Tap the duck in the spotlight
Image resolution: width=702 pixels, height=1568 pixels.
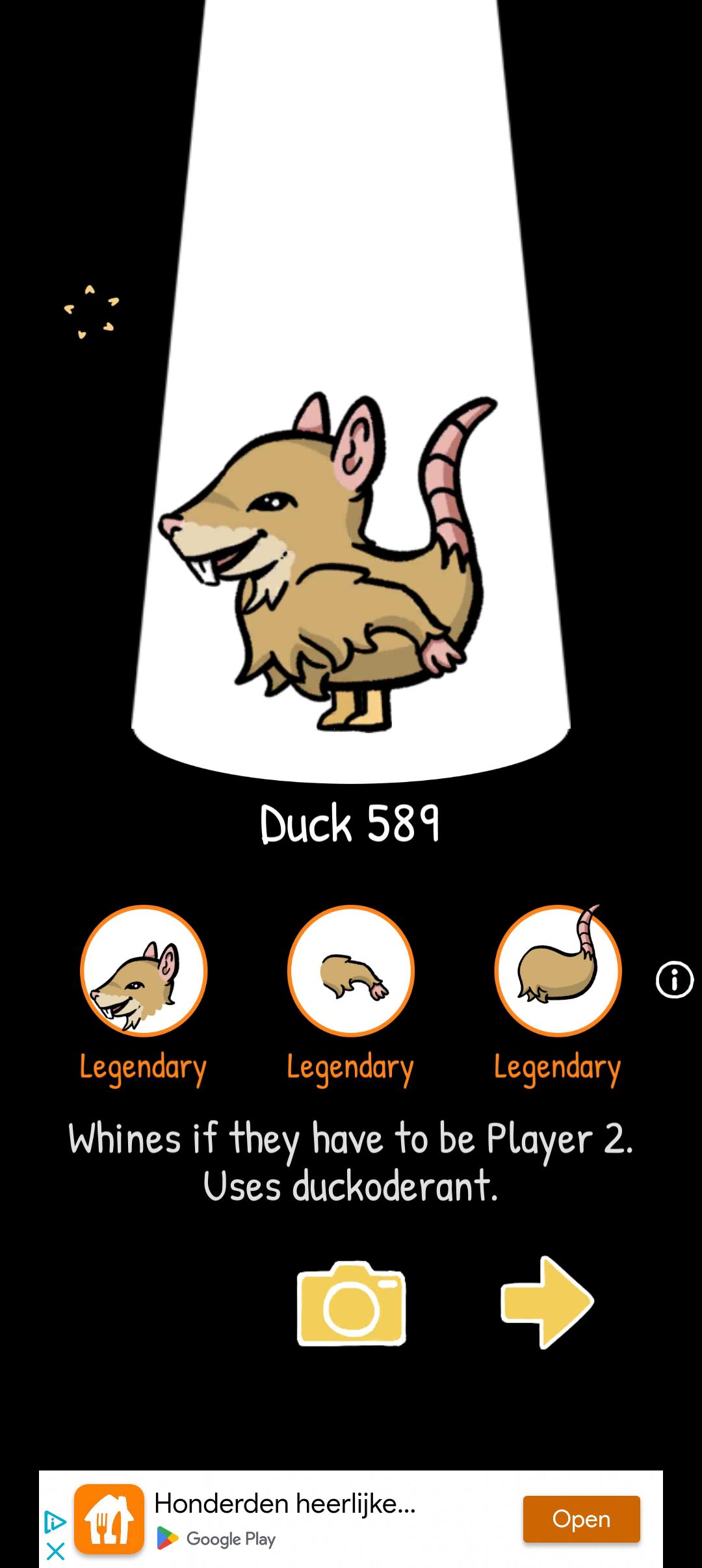325,572
